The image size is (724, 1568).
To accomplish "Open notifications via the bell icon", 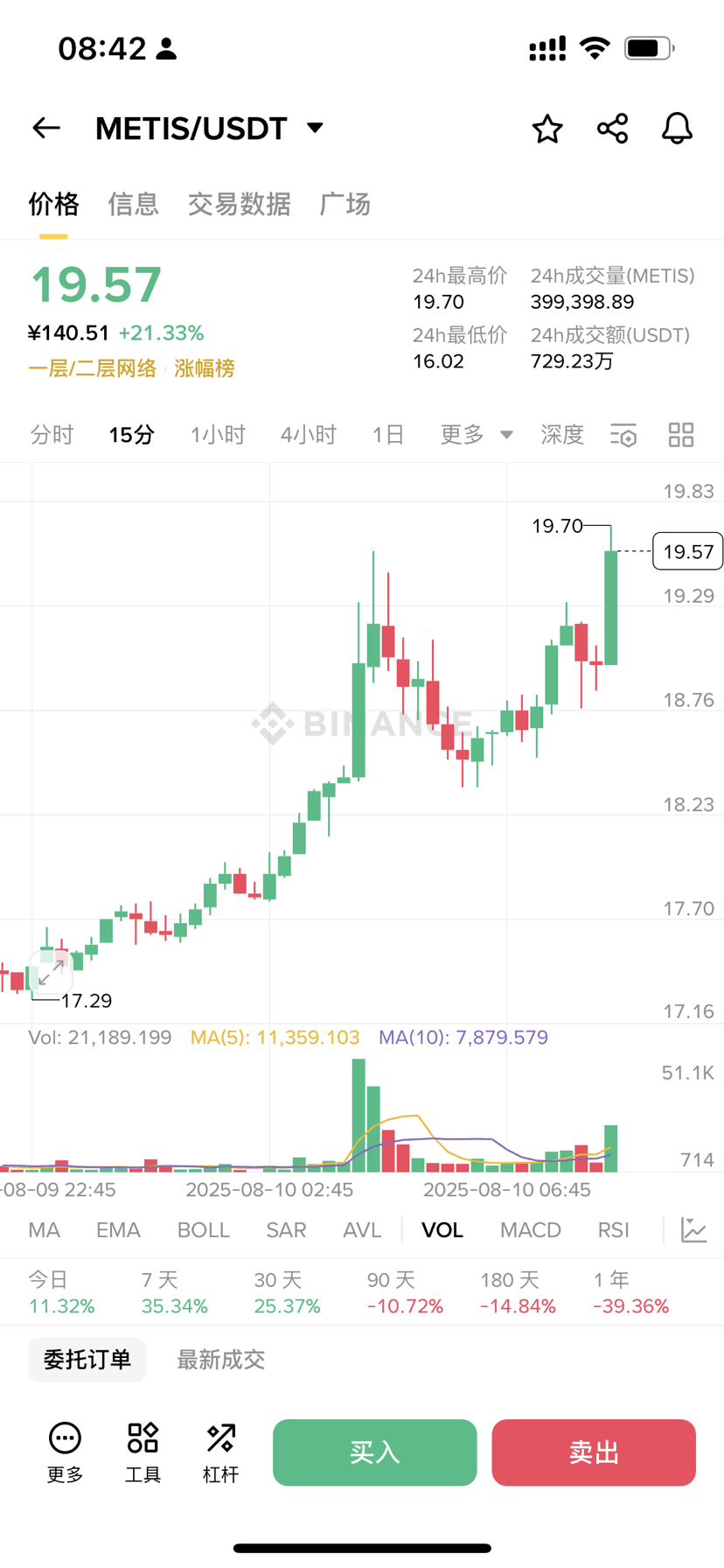I will [677, 128].
